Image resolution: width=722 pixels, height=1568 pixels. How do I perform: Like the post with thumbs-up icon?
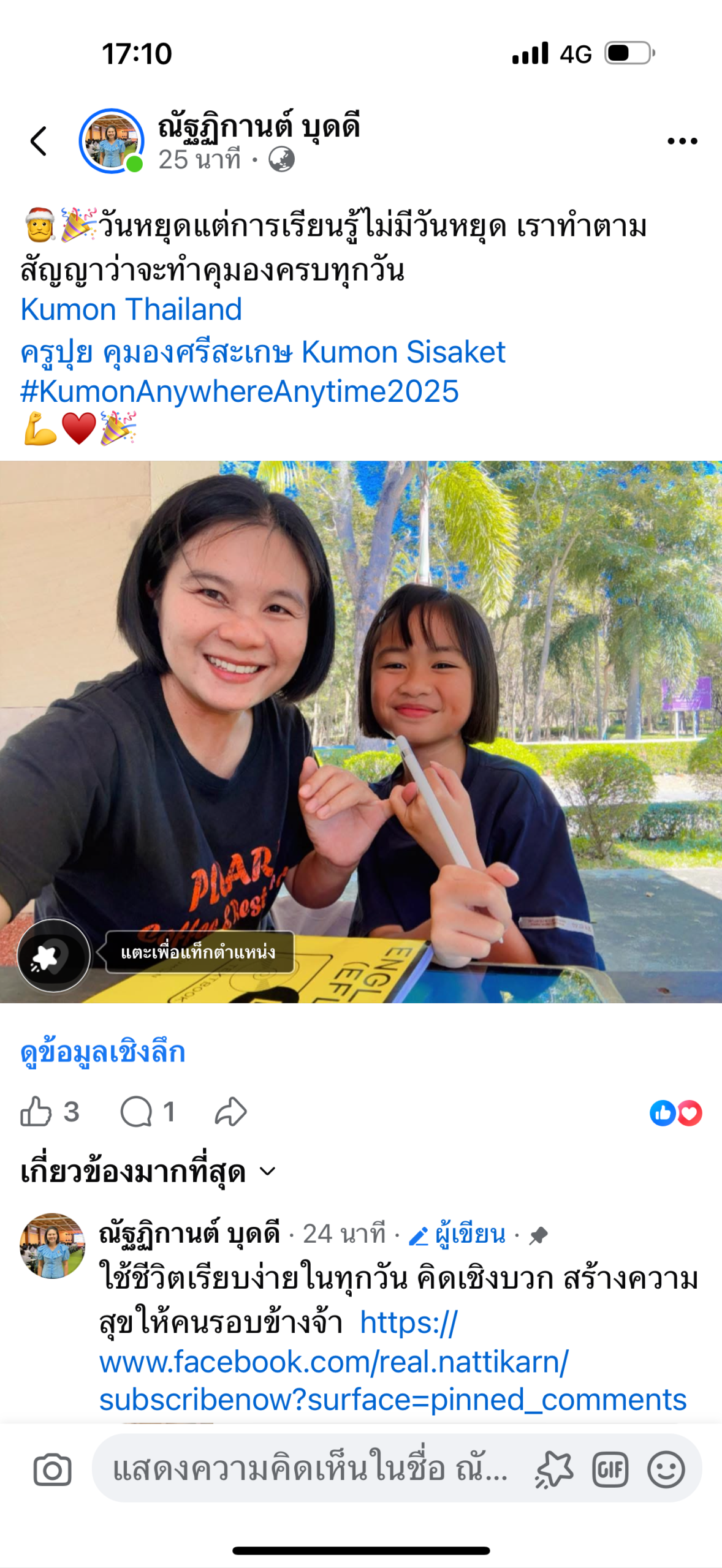tap(36, 1112)
